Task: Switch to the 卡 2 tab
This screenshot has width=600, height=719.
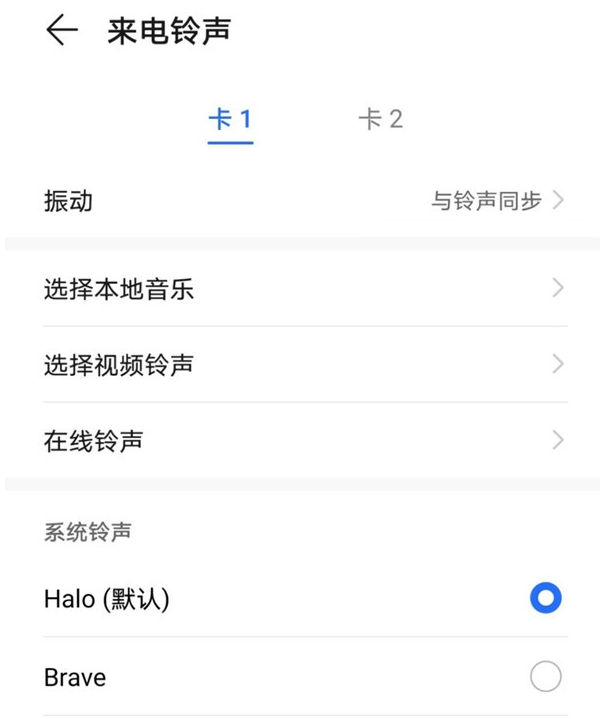Action: pyautogui.click(x=380, y=120)
